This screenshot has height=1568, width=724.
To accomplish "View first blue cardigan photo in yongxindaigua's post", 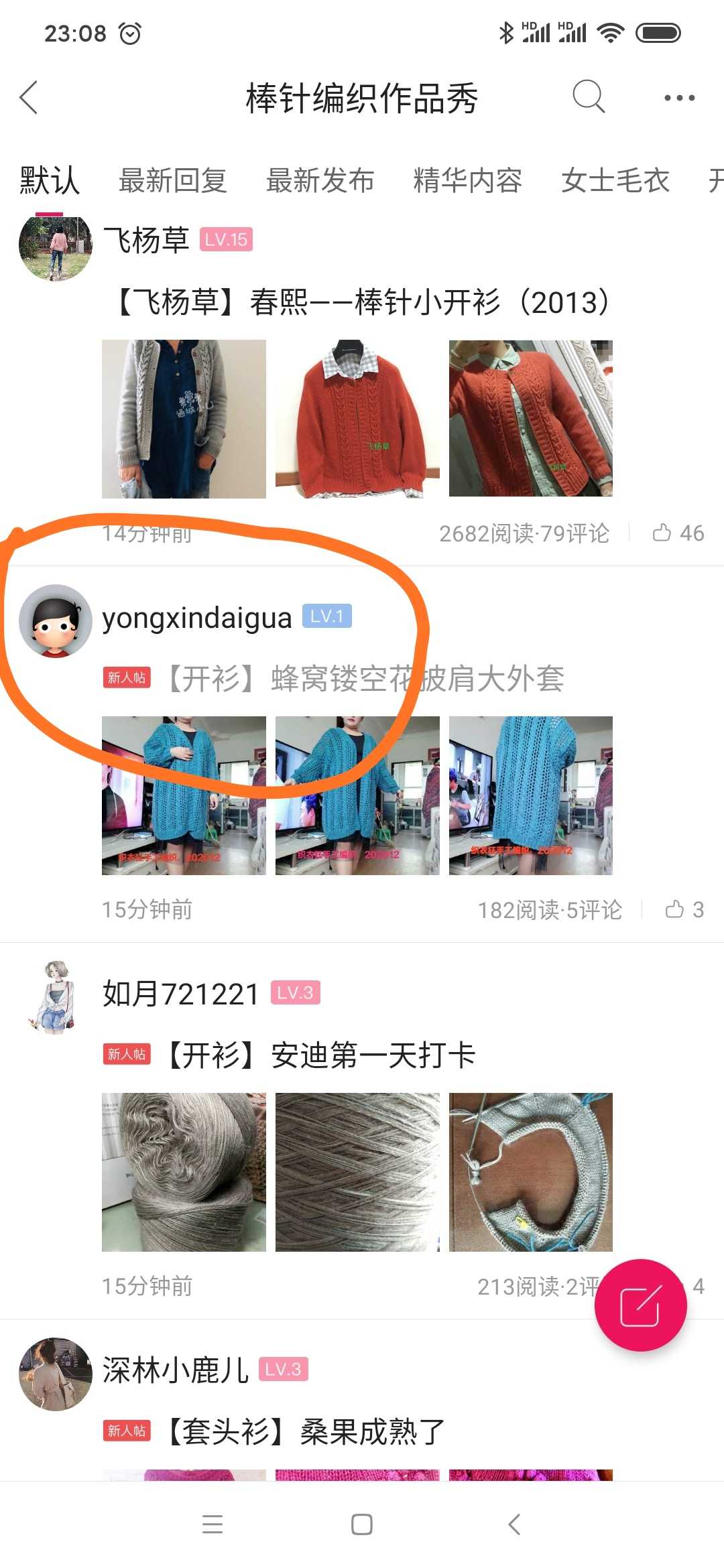I will point(184,795).
